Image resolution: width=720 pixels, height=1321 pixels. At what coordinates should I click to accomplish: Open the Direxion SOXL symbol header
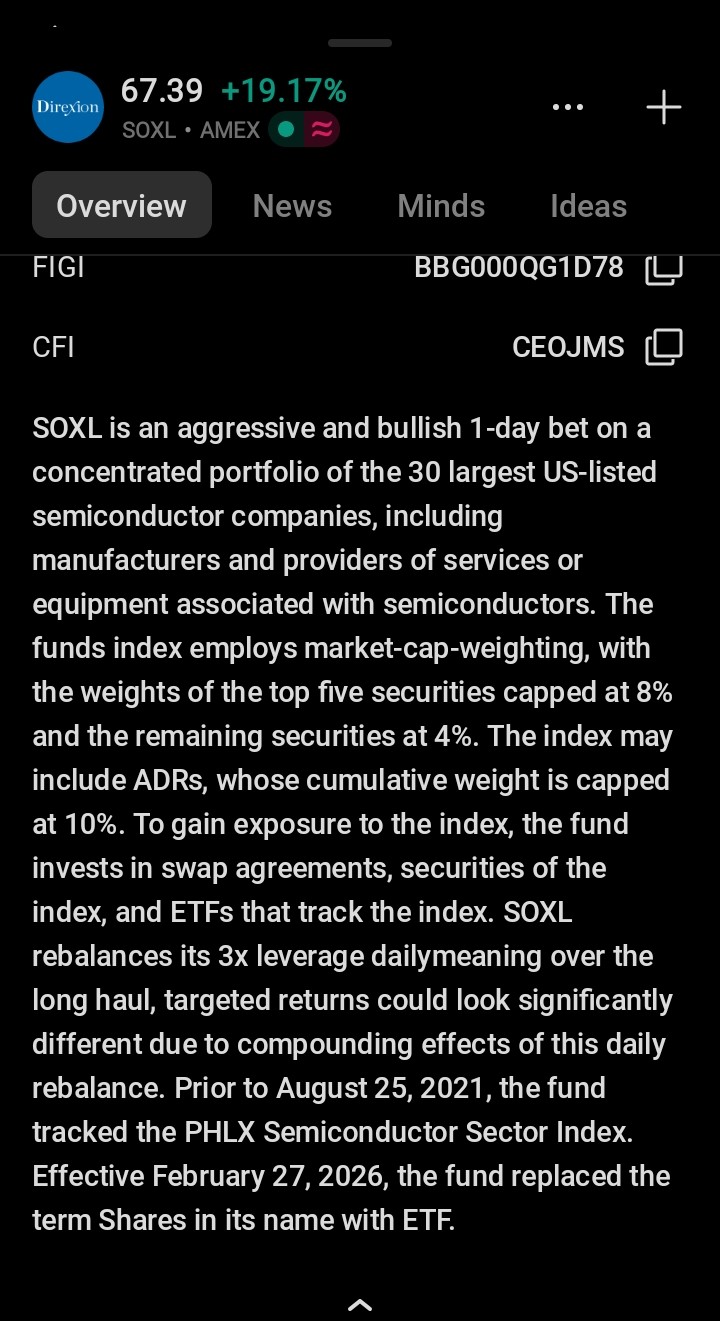click(x=68, y=107)
